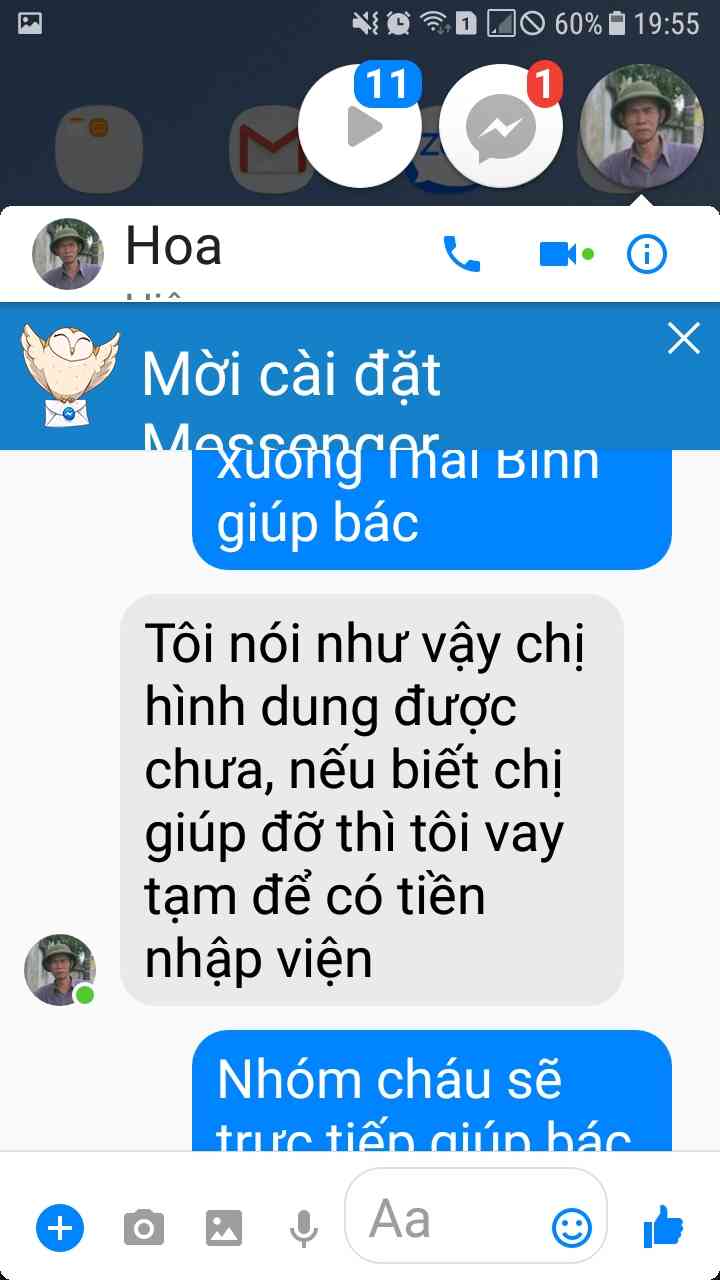
Task: Open the chat head with 11 badge
Action: (361, 127)
